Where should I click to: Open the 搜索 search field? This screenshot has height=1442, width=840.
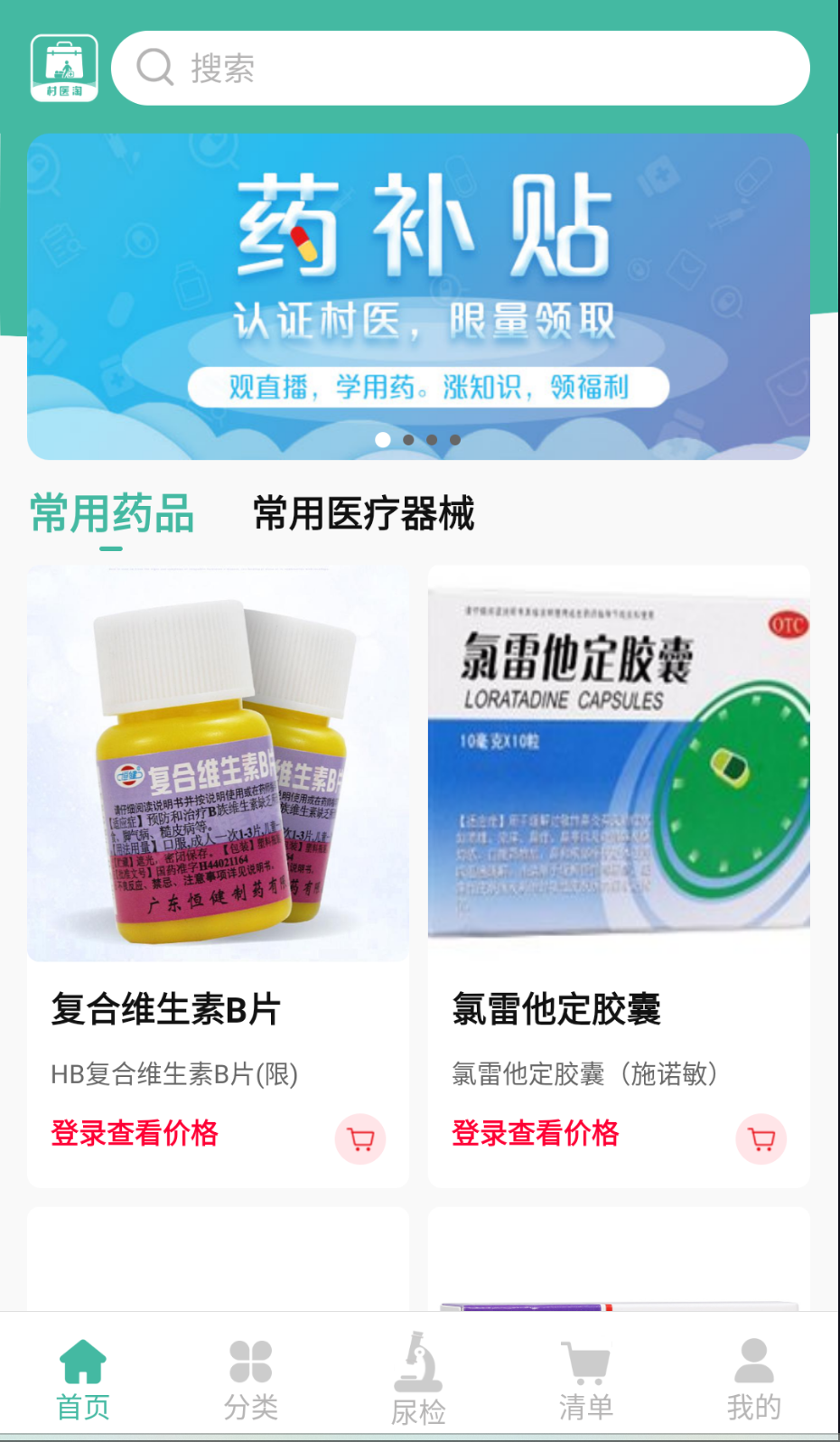pyautogui.click(x=461, y=69)
